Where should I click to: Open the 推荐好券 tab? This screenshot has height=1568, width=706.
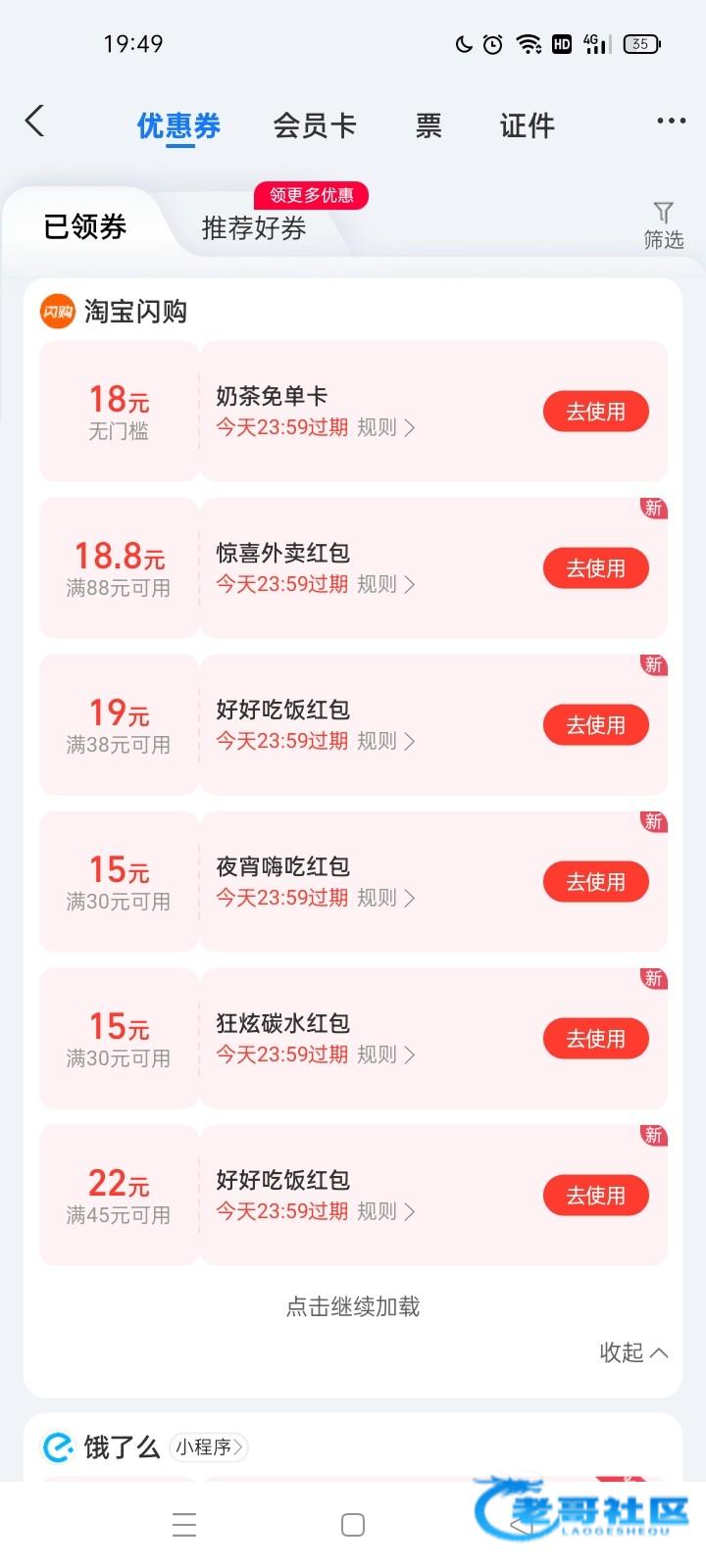pyautogui.click(x=254, y=228)
